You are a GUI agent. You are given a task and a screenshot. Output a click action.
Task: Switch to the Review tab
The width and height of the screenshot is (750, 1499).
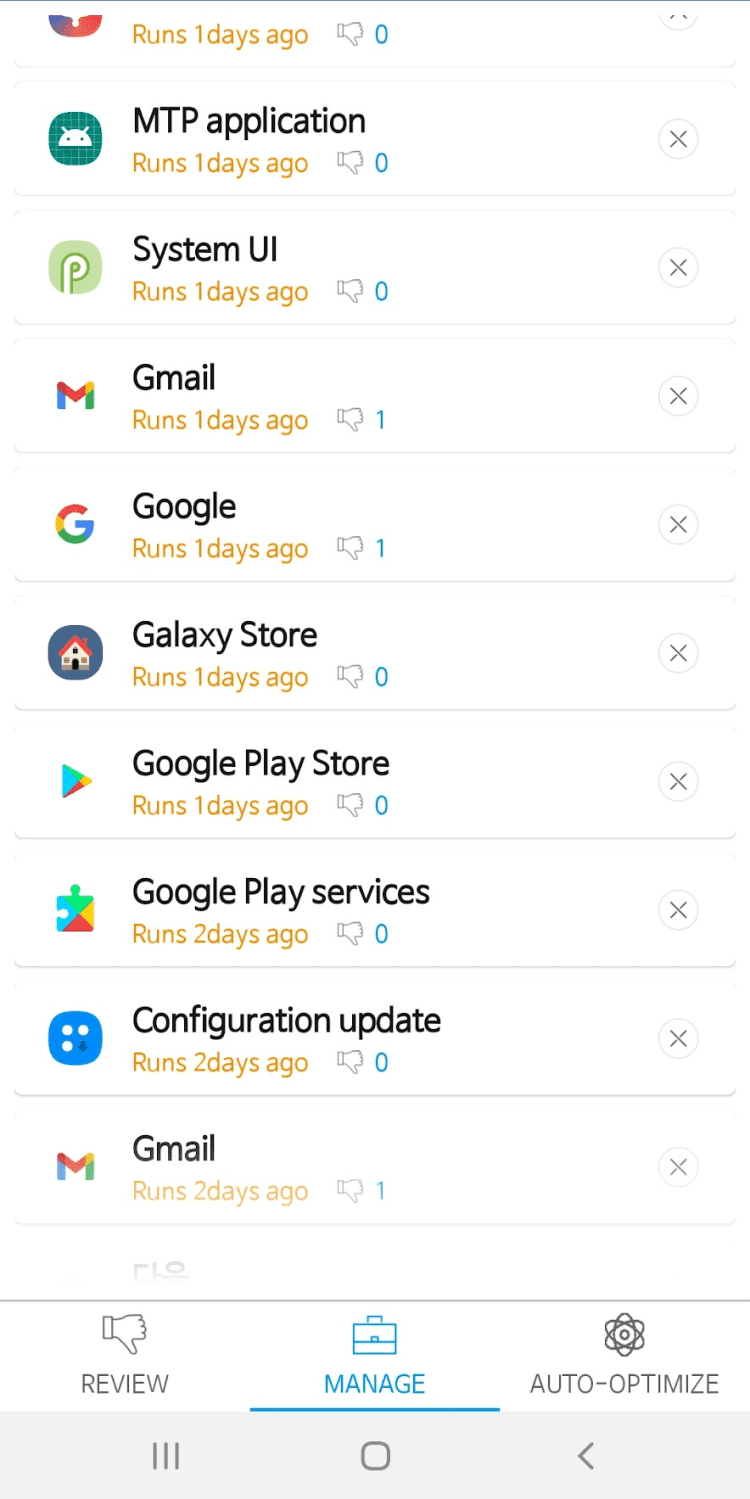pyautogui.click(x=125, y=1355)
